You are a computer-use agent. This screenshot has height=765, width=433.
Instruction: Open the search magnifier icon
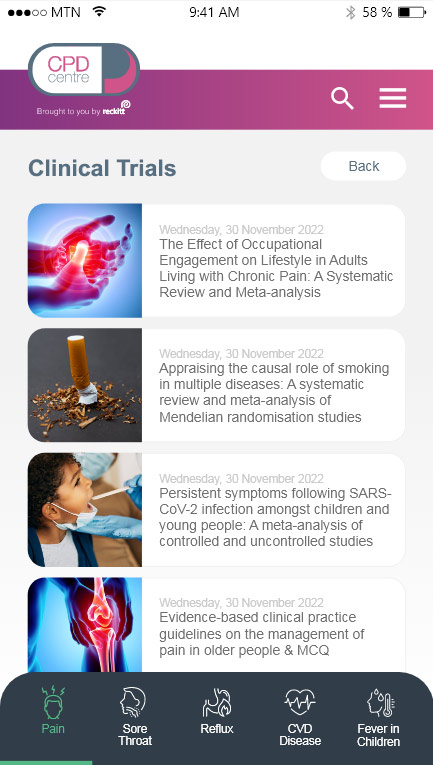(342, 99)
